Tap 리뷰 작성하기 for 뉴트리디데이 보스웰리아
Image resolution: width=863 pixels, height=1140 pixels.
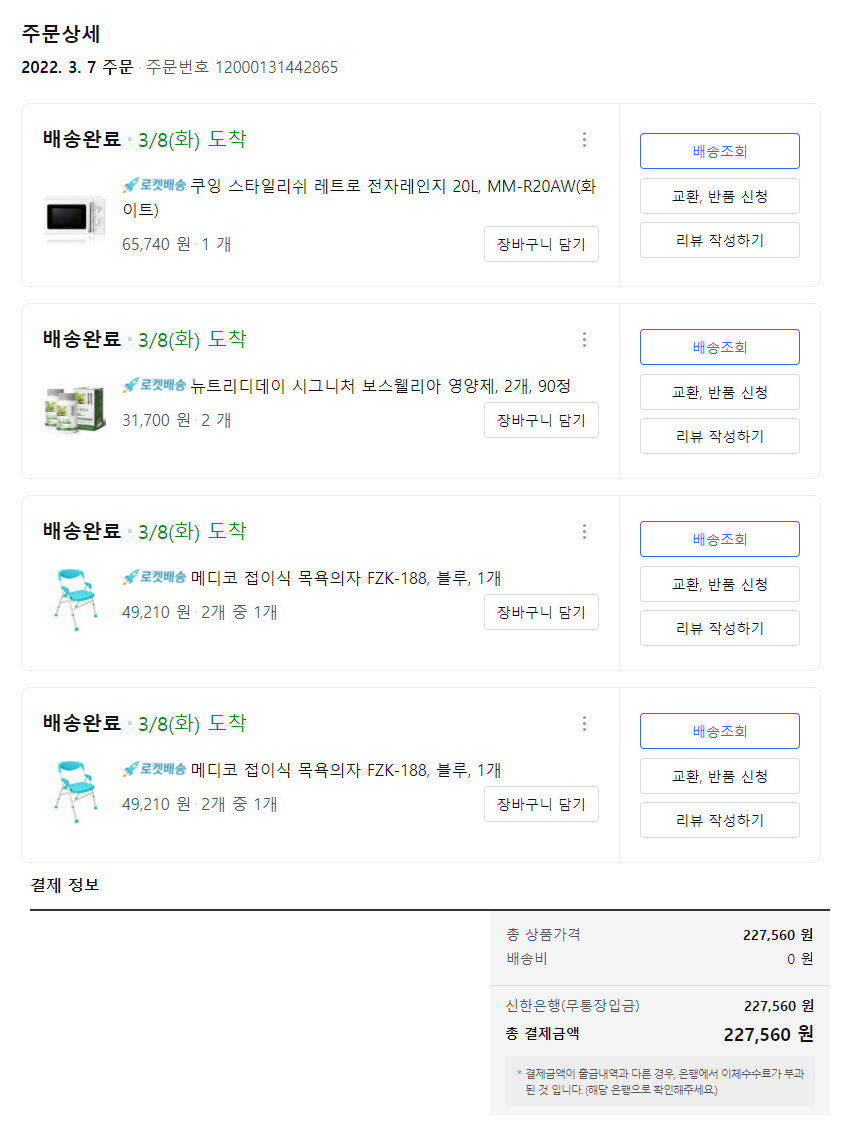point(719,436)
